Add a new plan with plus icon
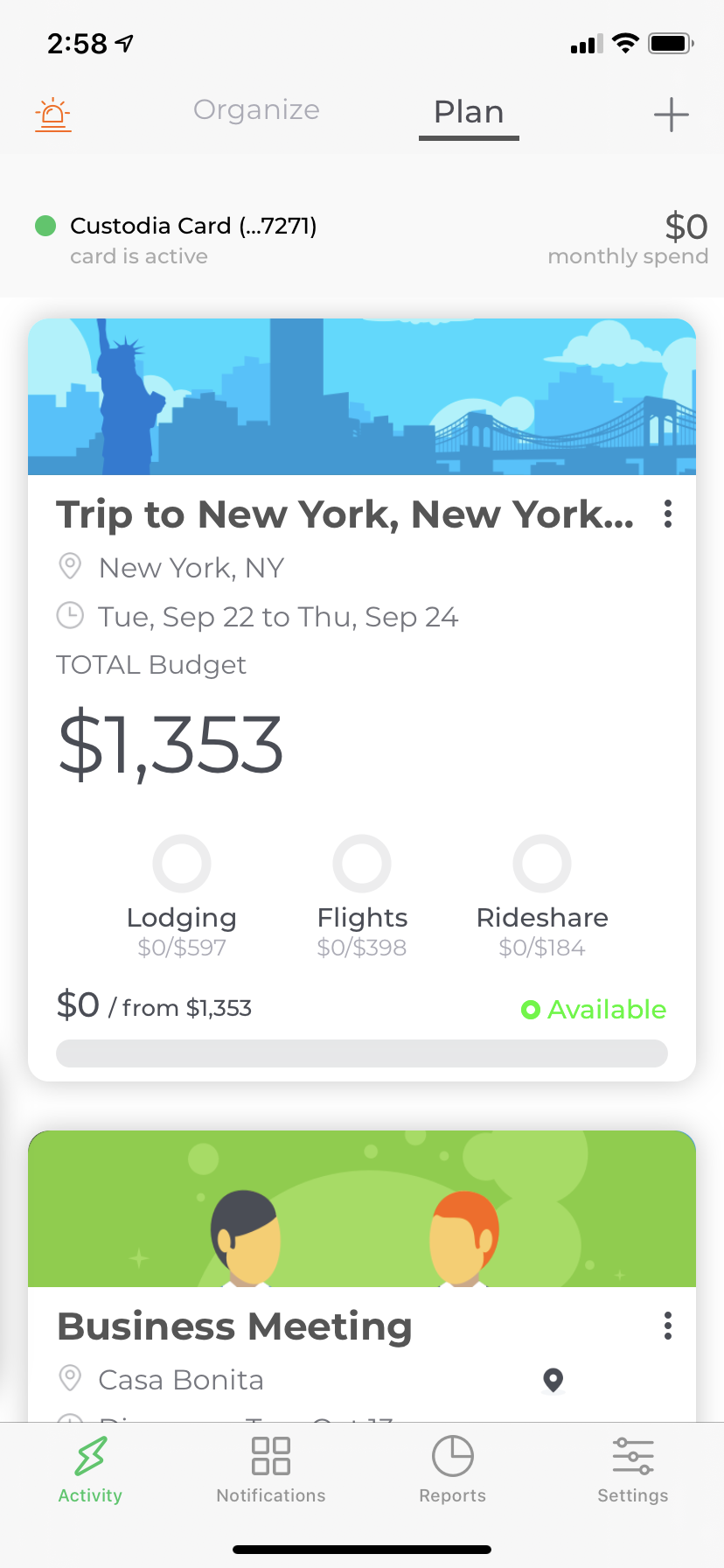 pyautogui.click(x=671, y=115)
